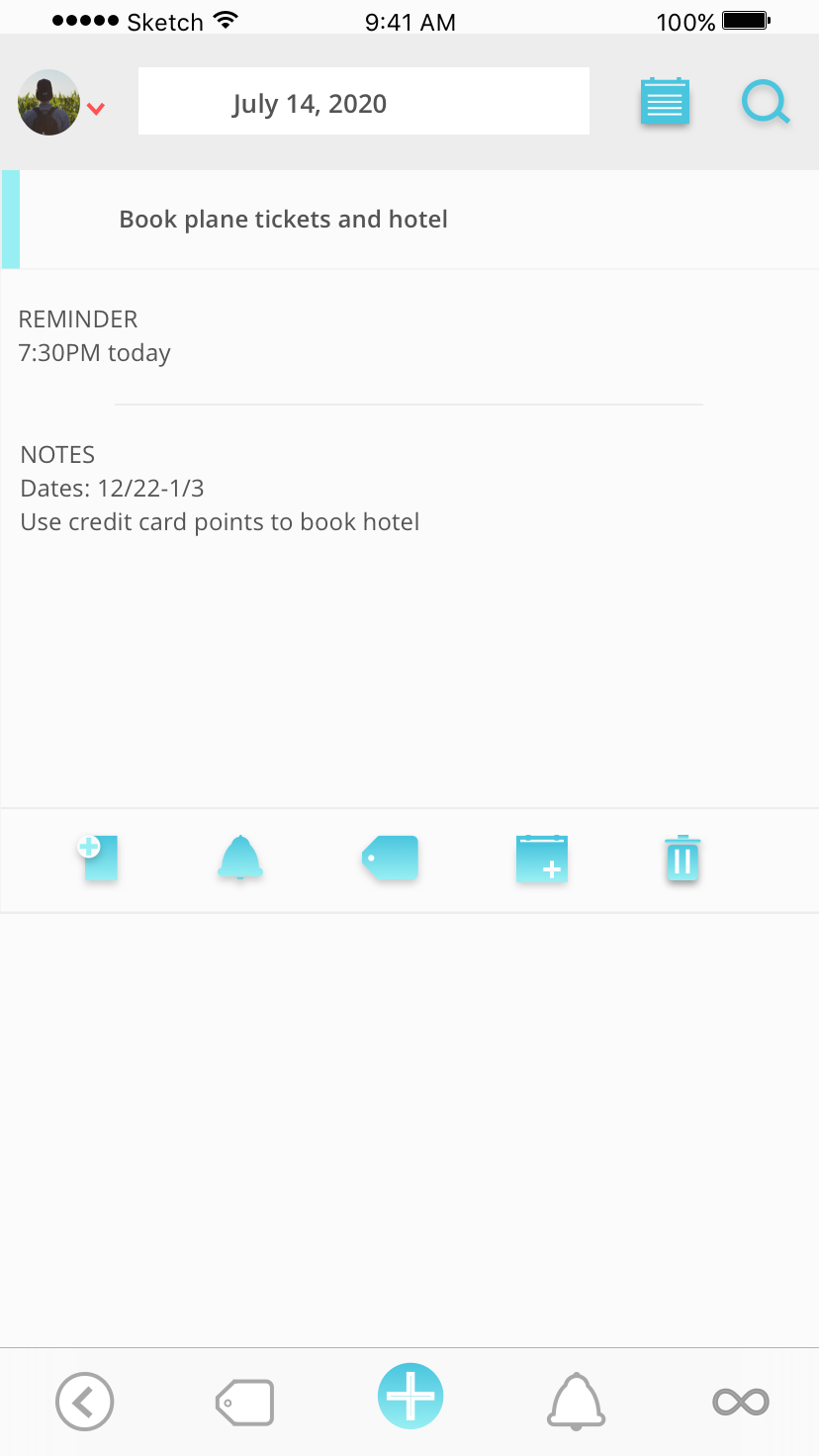The height and width of the screenshot is (1456, 819).
Task: Delete the task with the trash icon
Action: (682, 858)
